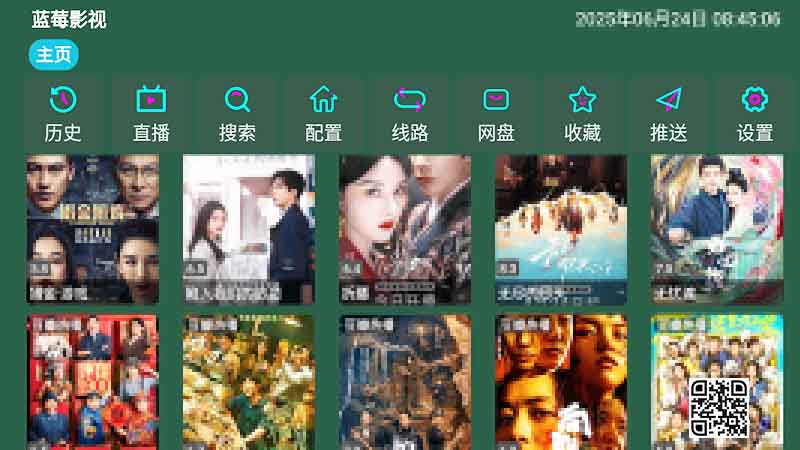Viewport: 800px width, 450px height.
Task: Open the poster with four serious faces
Action: 92,229
